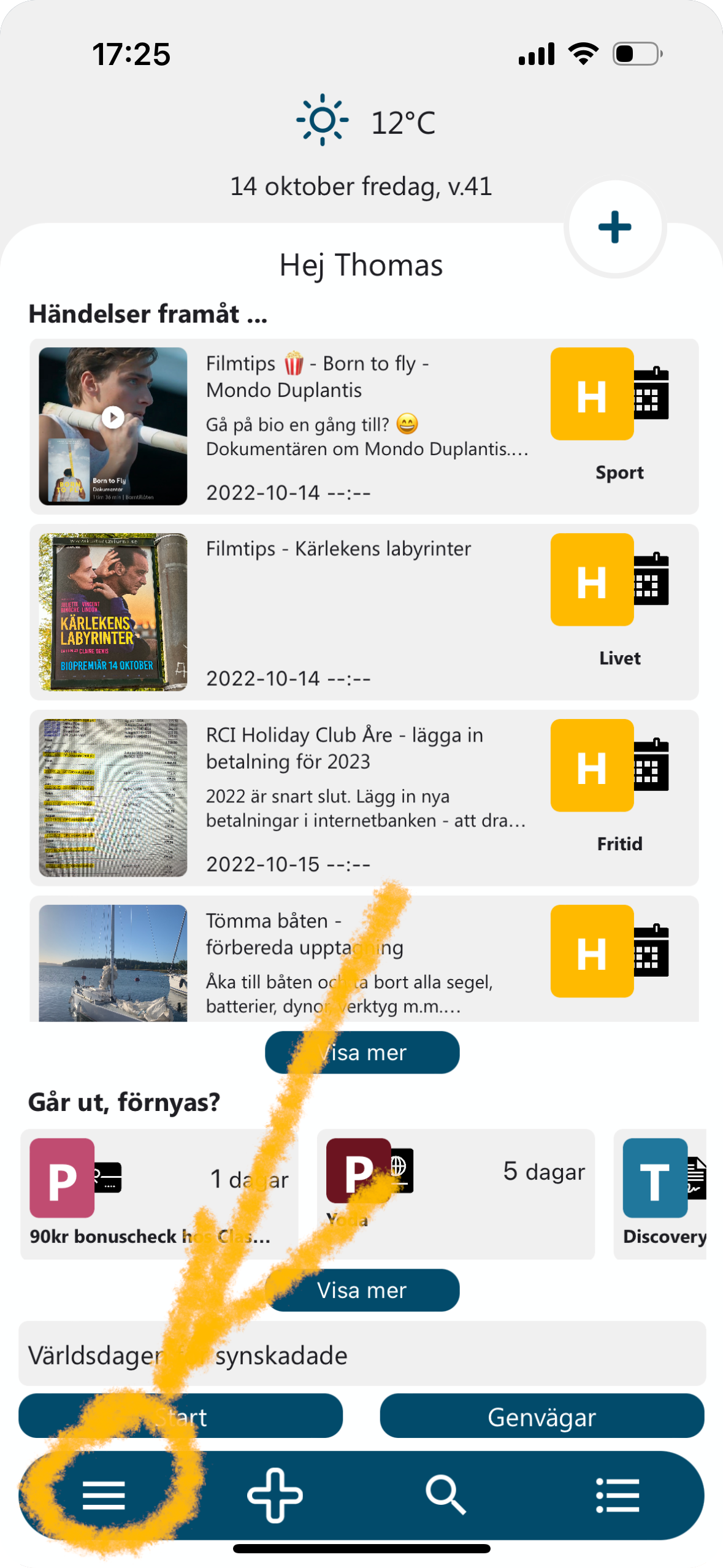Tap the plus icon in the bottom bar
Viewport: 723px width, 1568px height.
(275, 1495)
